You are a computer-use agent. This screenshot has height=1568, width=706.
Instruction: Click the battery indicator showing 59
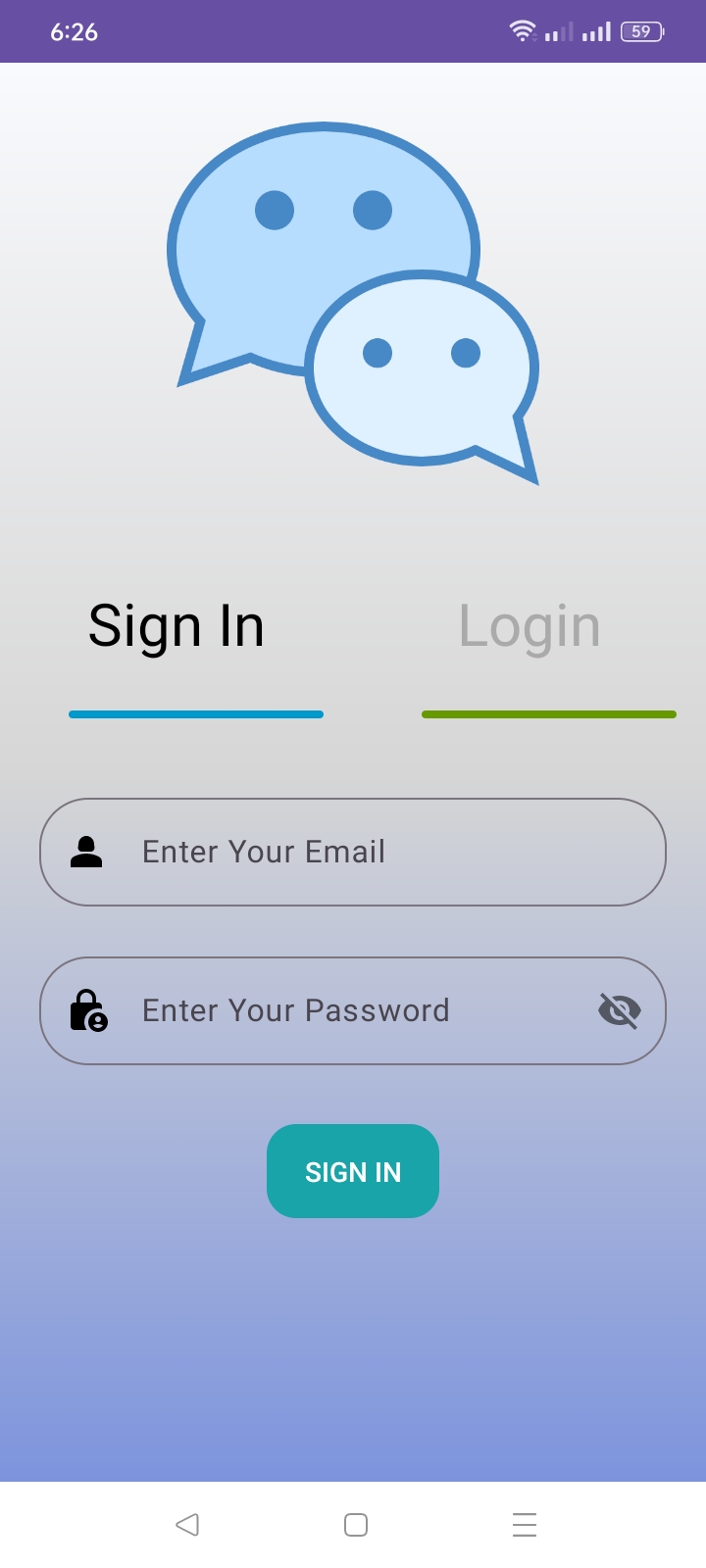(640, 30)
